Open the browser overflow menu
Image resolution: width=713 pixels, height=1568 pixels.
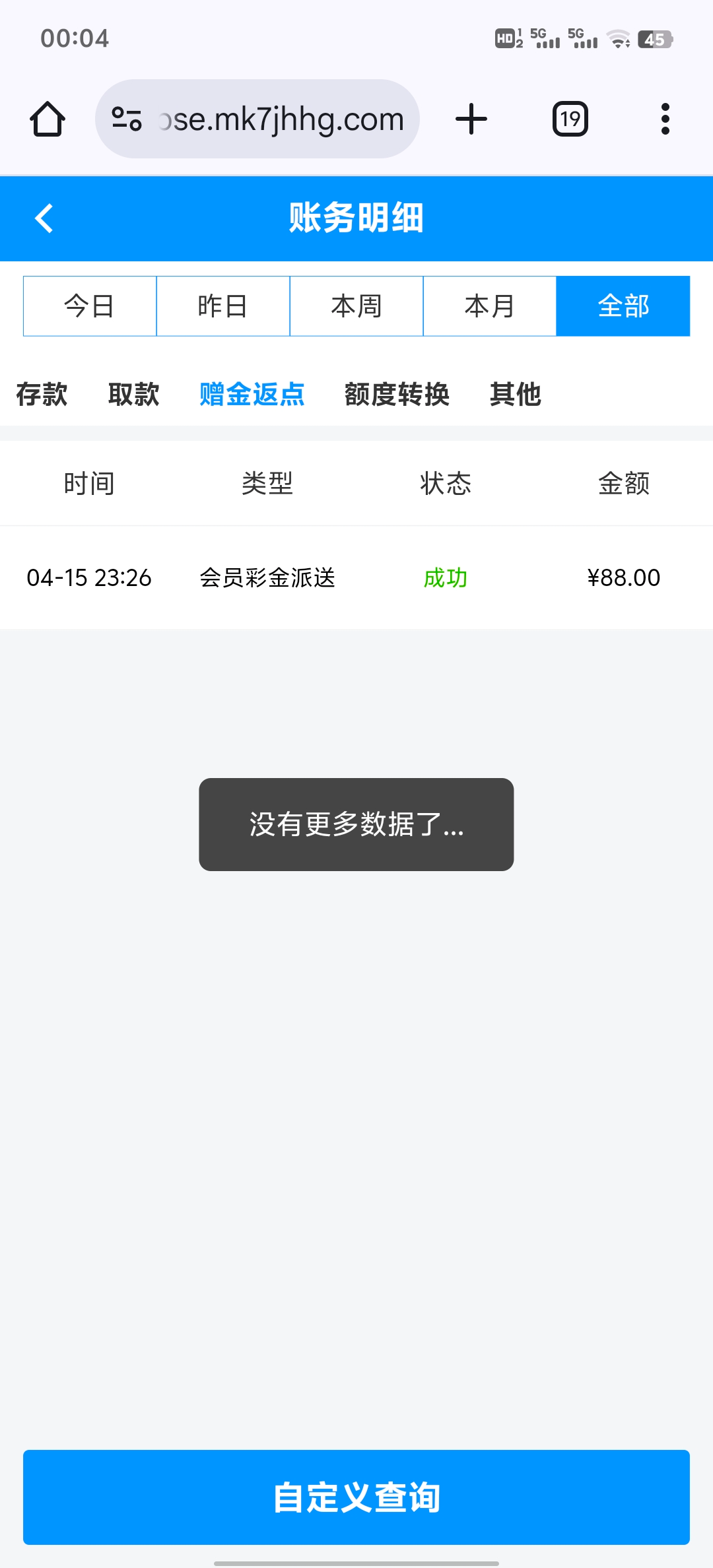coord(665,119)
